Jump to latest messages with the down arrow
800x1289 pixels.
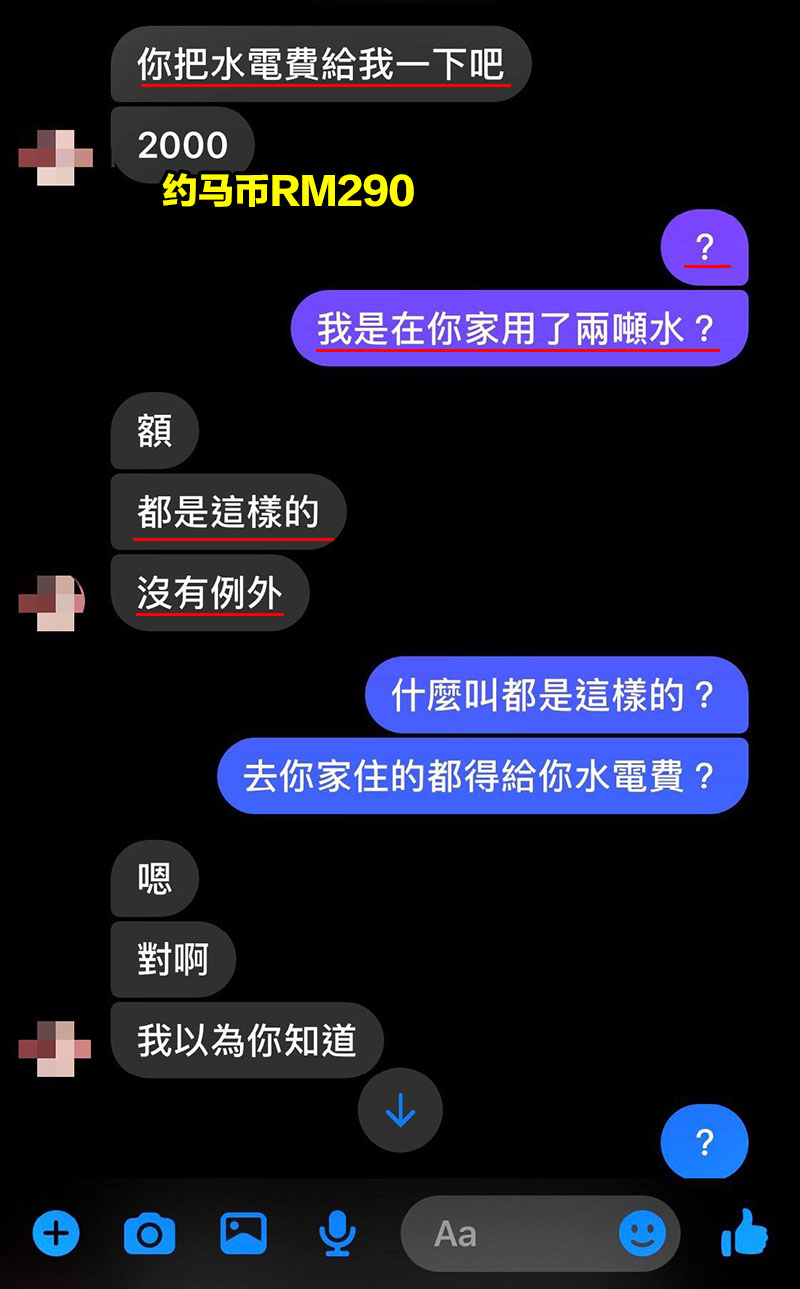click(x=400, y=1110)
